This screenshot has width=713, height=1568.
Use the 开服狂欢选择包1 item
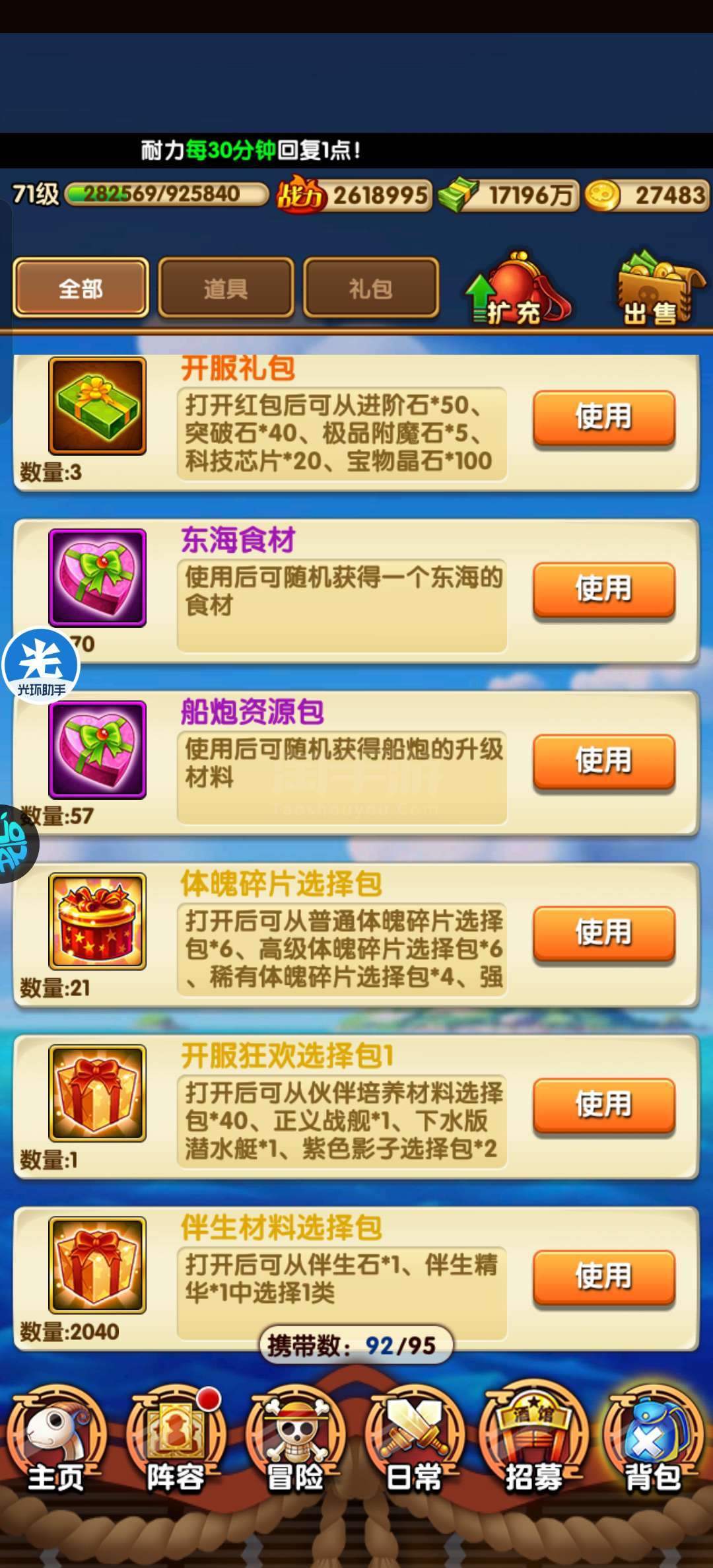[x=604, y=1105]
